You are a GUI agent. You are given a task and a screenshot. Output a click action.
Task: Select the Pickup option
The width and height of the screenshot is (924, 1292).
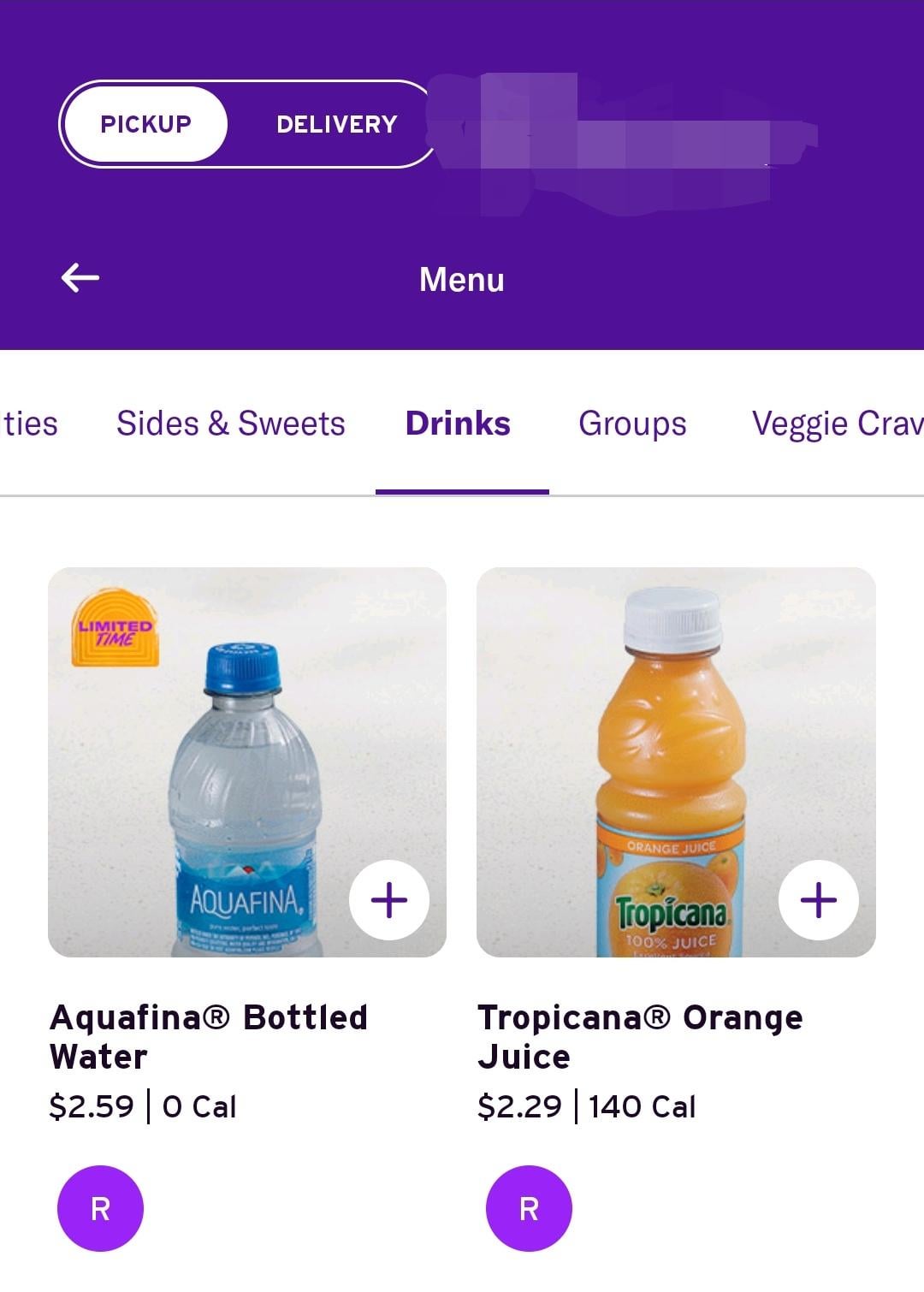tap(145, 124)
